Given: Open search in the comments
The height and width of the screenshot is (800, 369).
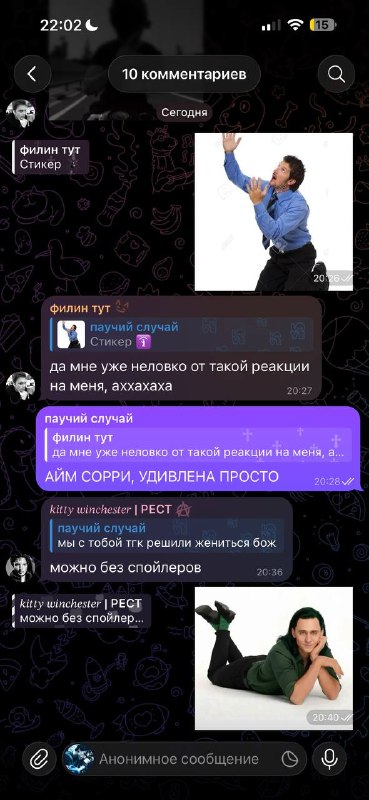Looking at the screenshot, I should click(x=336, y=74).
